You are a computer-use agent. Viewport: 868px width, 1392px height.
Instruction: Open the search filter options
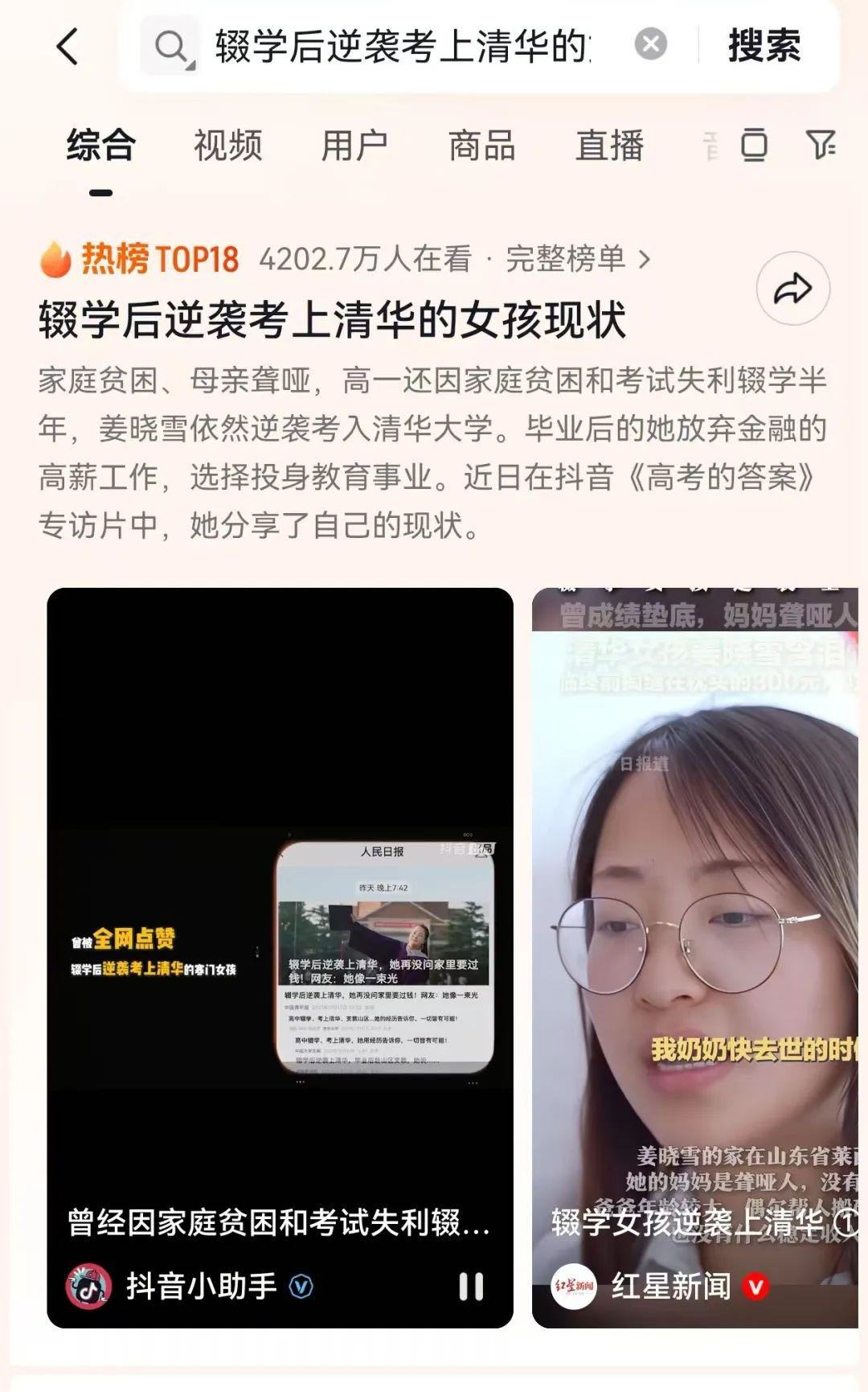point(821,146)
